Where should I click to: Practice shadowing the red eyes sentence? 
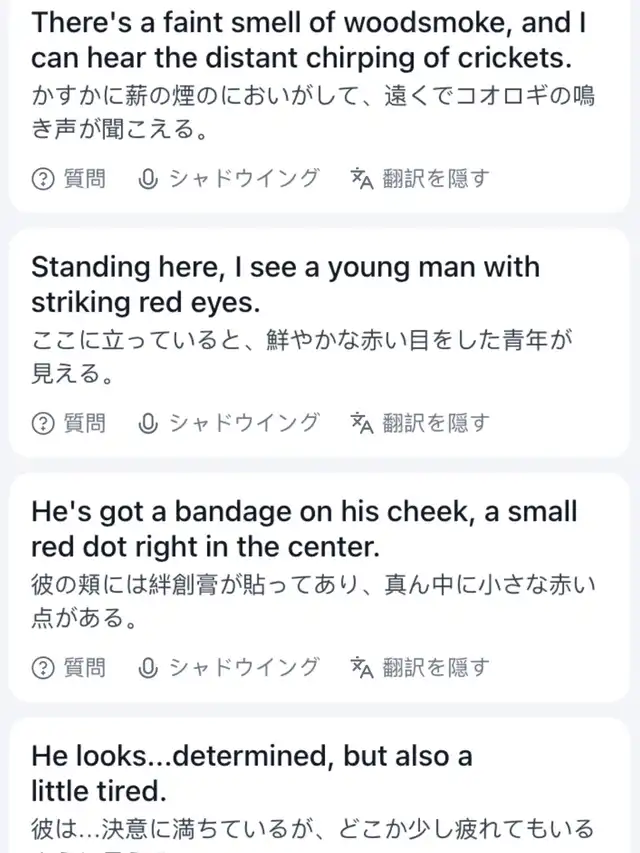(x=229, y=423)
